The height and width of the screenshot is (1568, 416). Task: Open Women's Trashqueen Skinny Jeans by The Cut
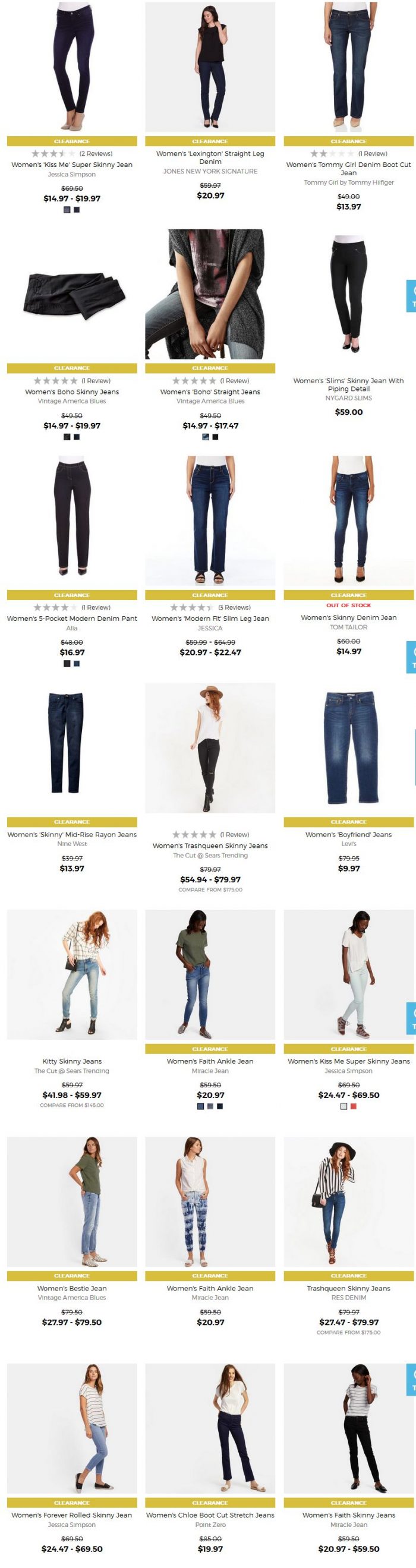(210, 845)
